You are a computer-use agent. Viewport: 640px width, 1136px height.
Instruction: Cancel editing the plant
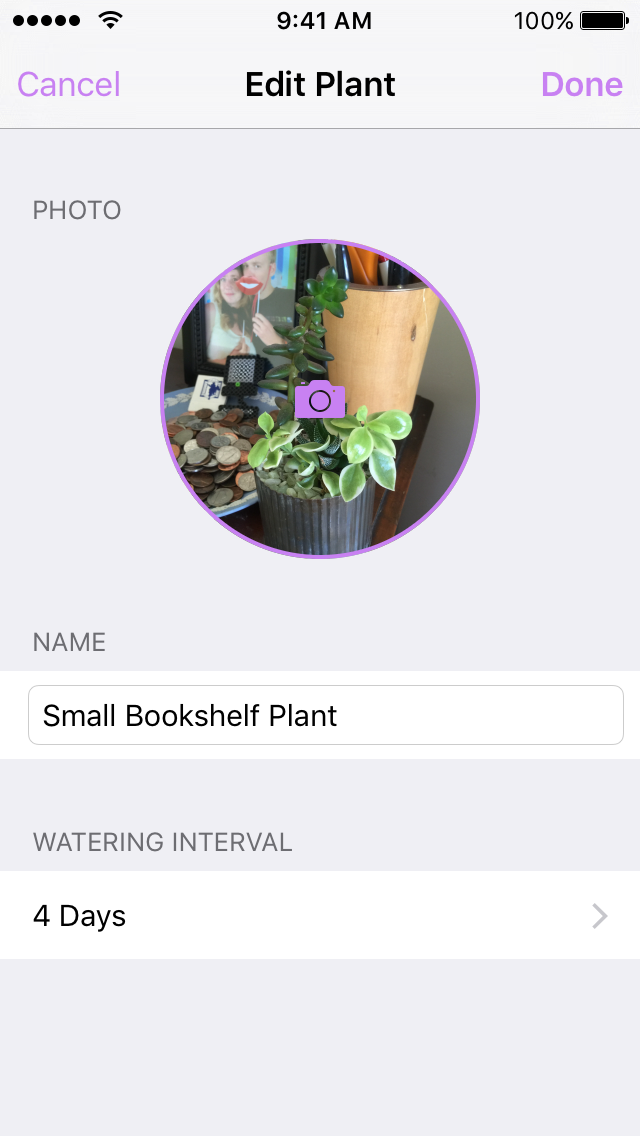(69, 85)
